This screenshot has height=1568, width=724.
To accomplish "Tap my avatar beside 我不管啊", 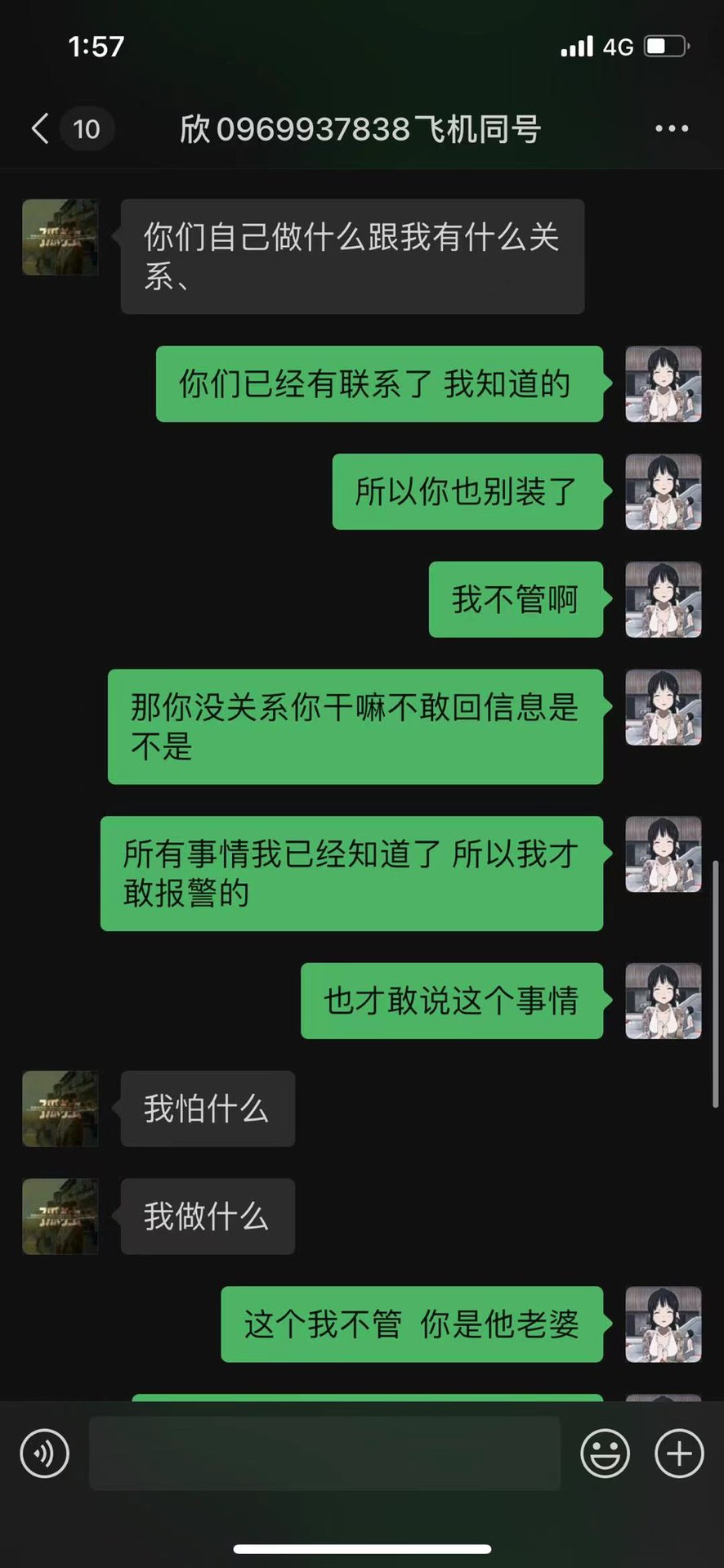I will [x=663, y=599].
